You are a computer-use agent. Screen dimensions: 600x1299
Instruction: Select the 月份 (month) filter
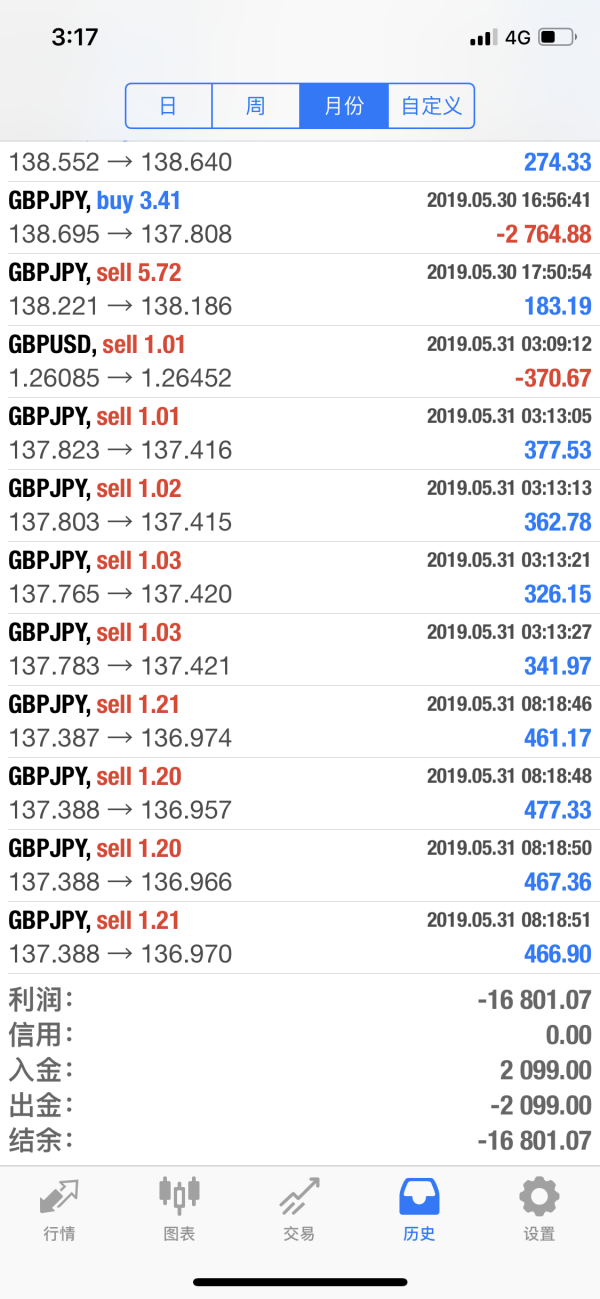point(344,106)
